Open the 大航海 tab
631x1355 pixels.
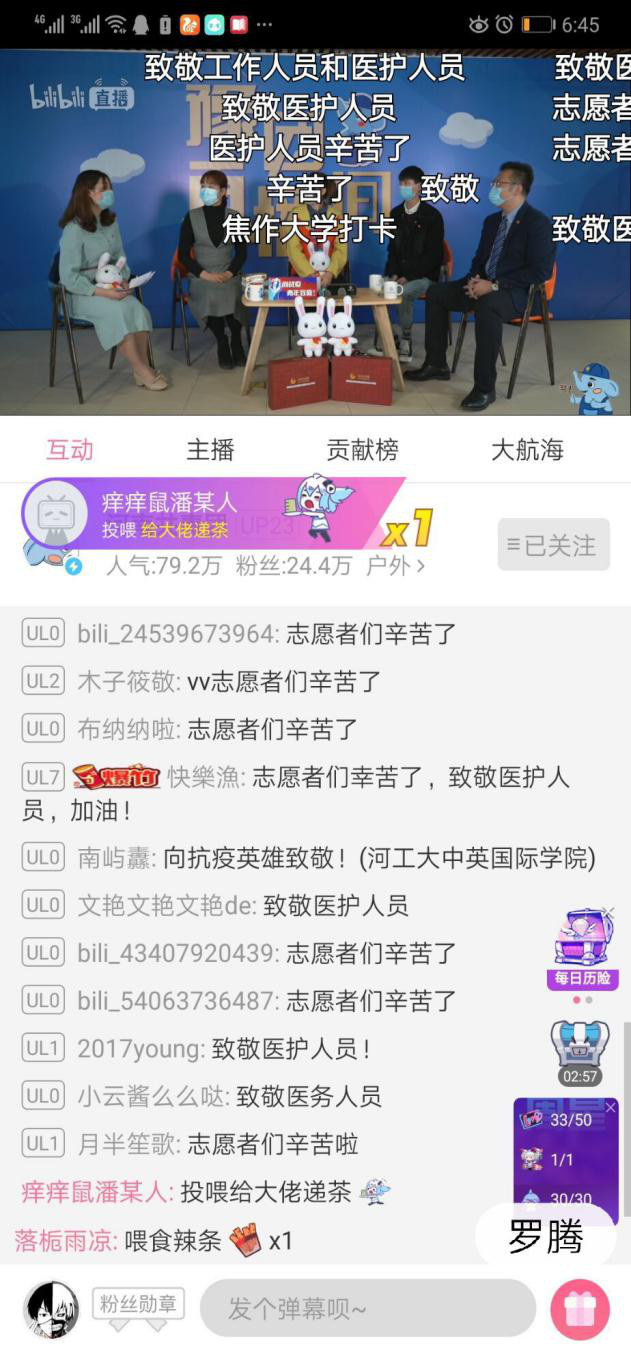527,450
